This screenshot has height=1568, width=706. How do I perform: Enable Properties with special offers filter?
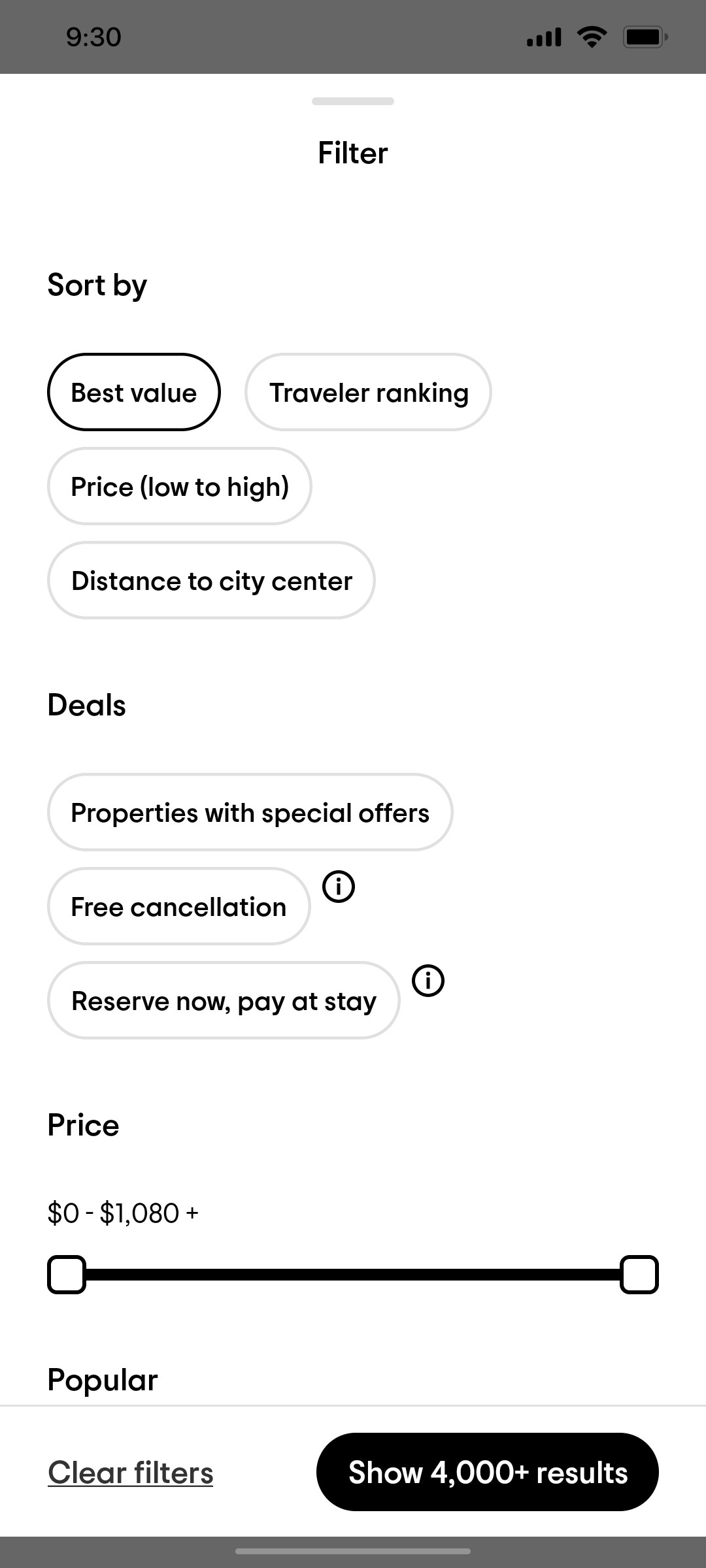(250, 812)
